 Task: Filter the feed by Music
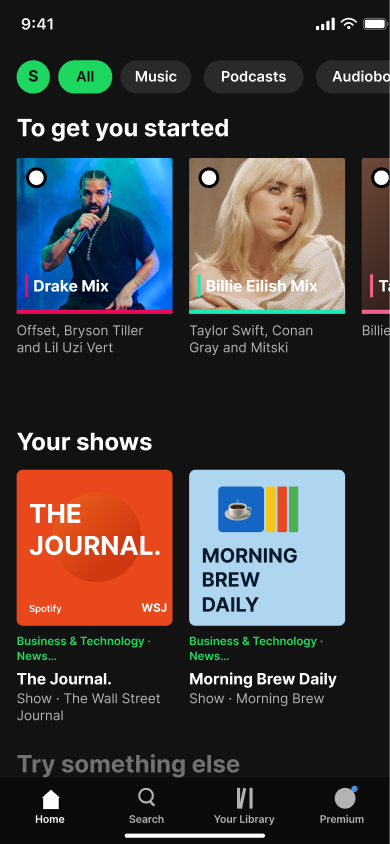click(x=156, y=76)
